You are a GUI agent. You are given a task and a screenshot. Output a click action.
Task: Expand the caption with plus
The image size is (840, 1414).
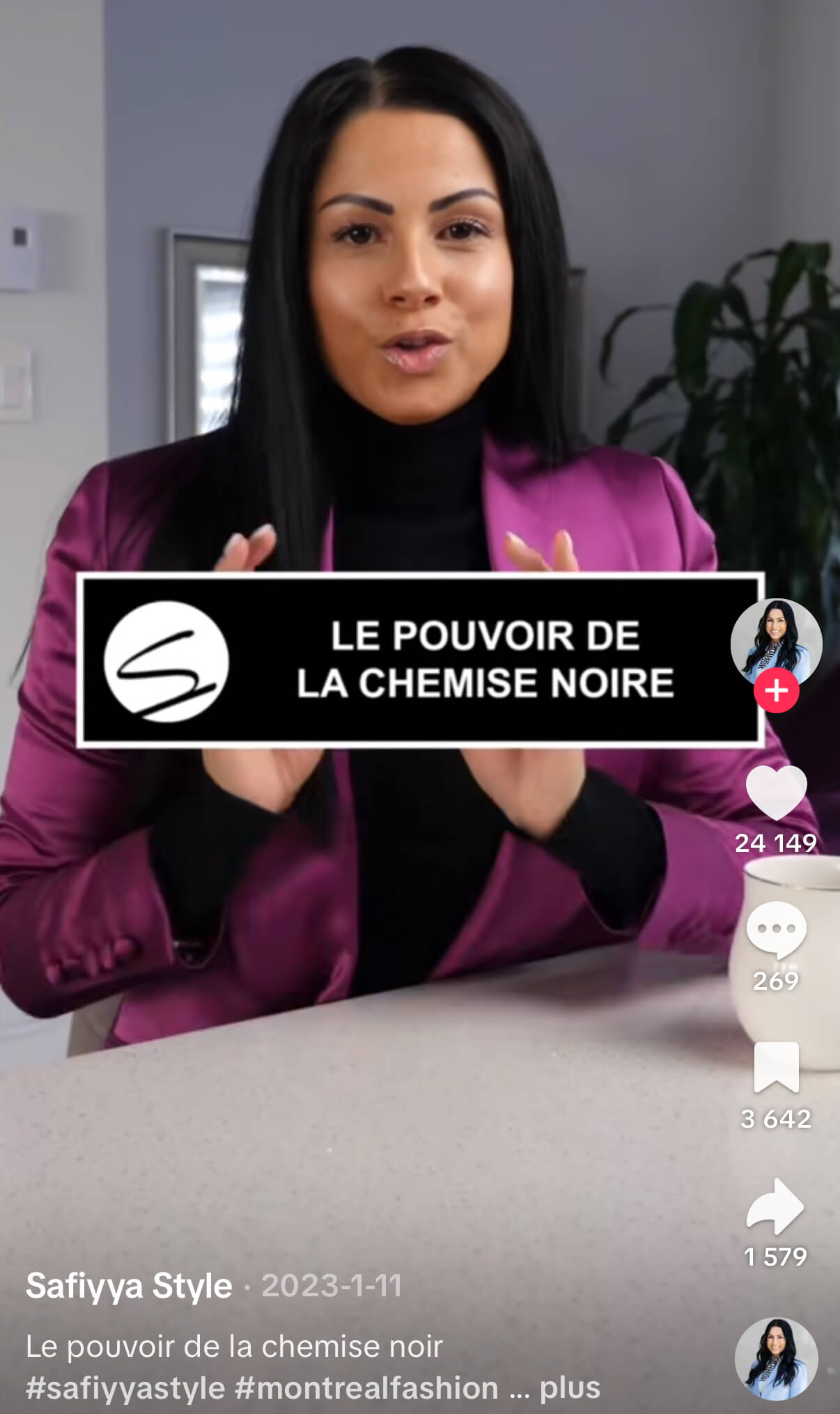pos(570,1388)
